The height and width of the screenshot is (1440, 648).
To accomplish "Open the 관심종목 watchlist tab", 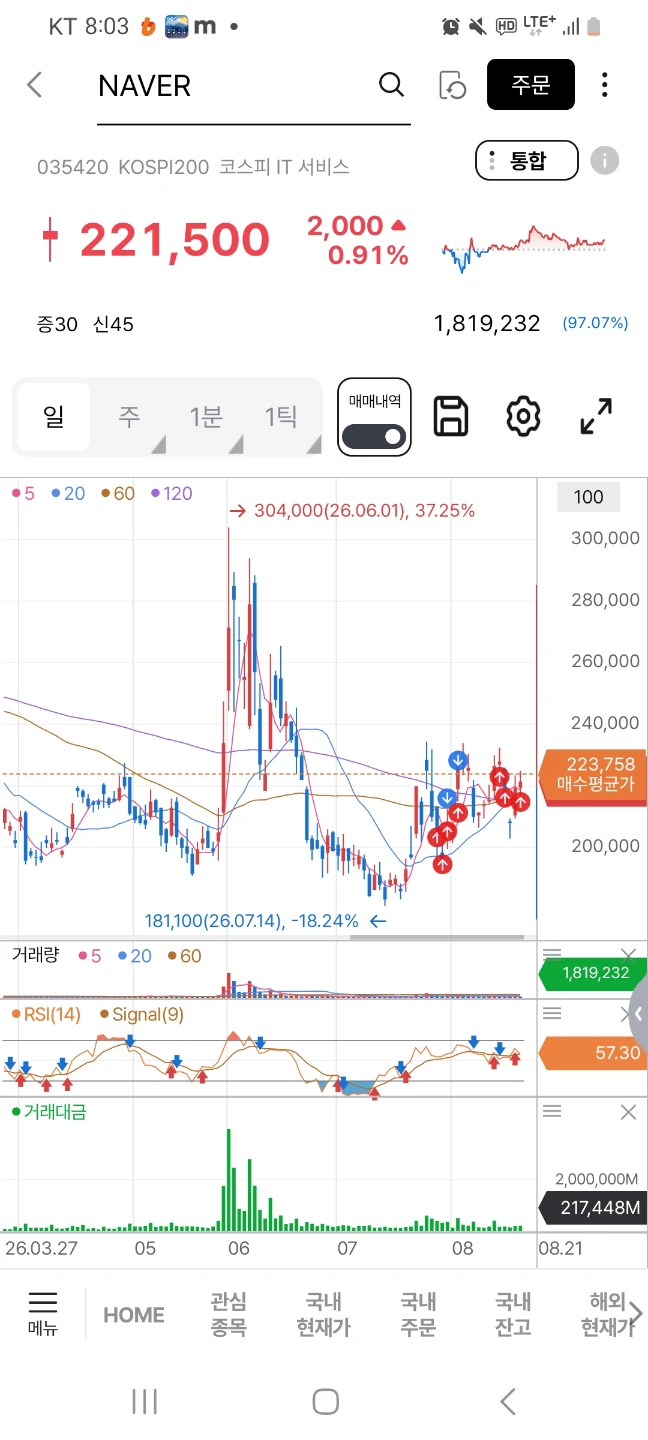I will point(228,1315).
